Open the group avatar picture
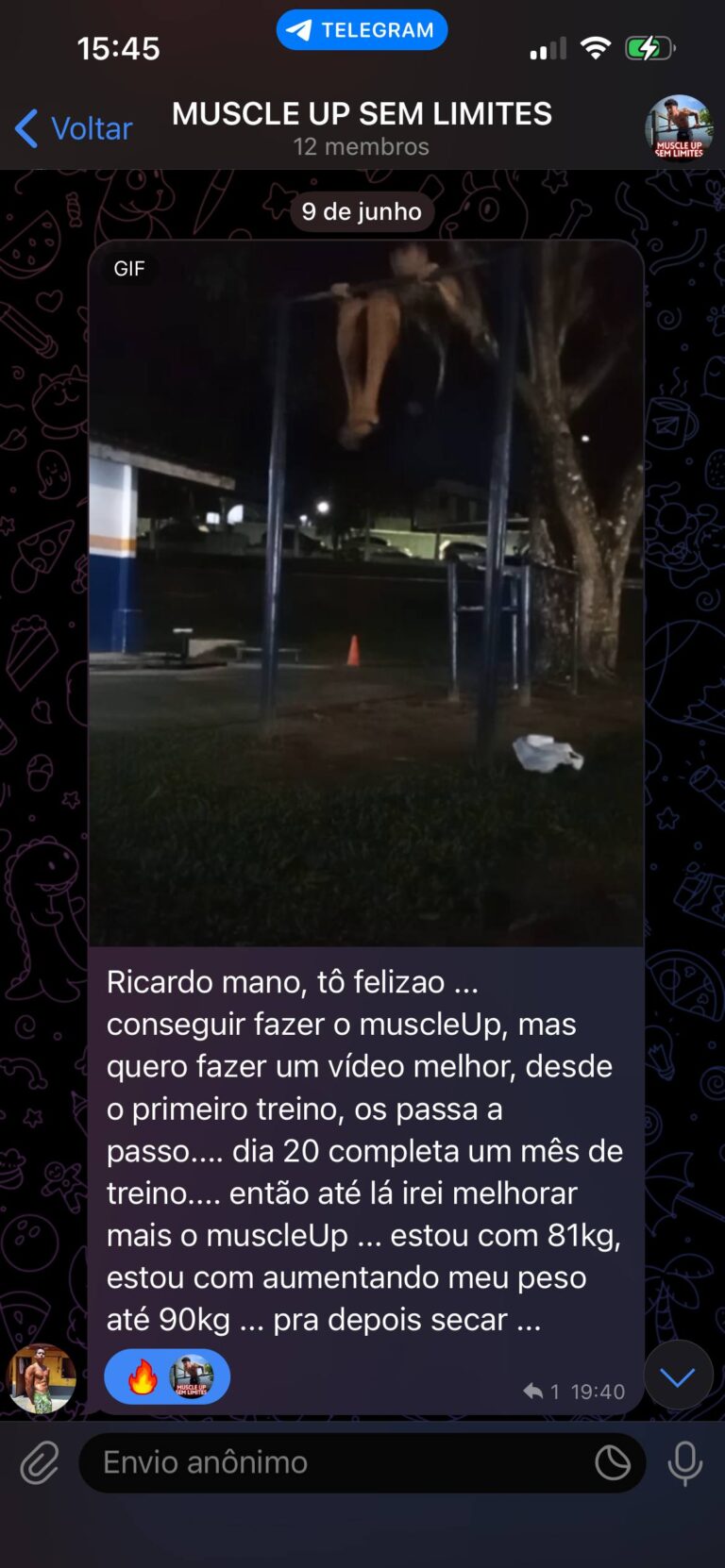 coord(678,128)
